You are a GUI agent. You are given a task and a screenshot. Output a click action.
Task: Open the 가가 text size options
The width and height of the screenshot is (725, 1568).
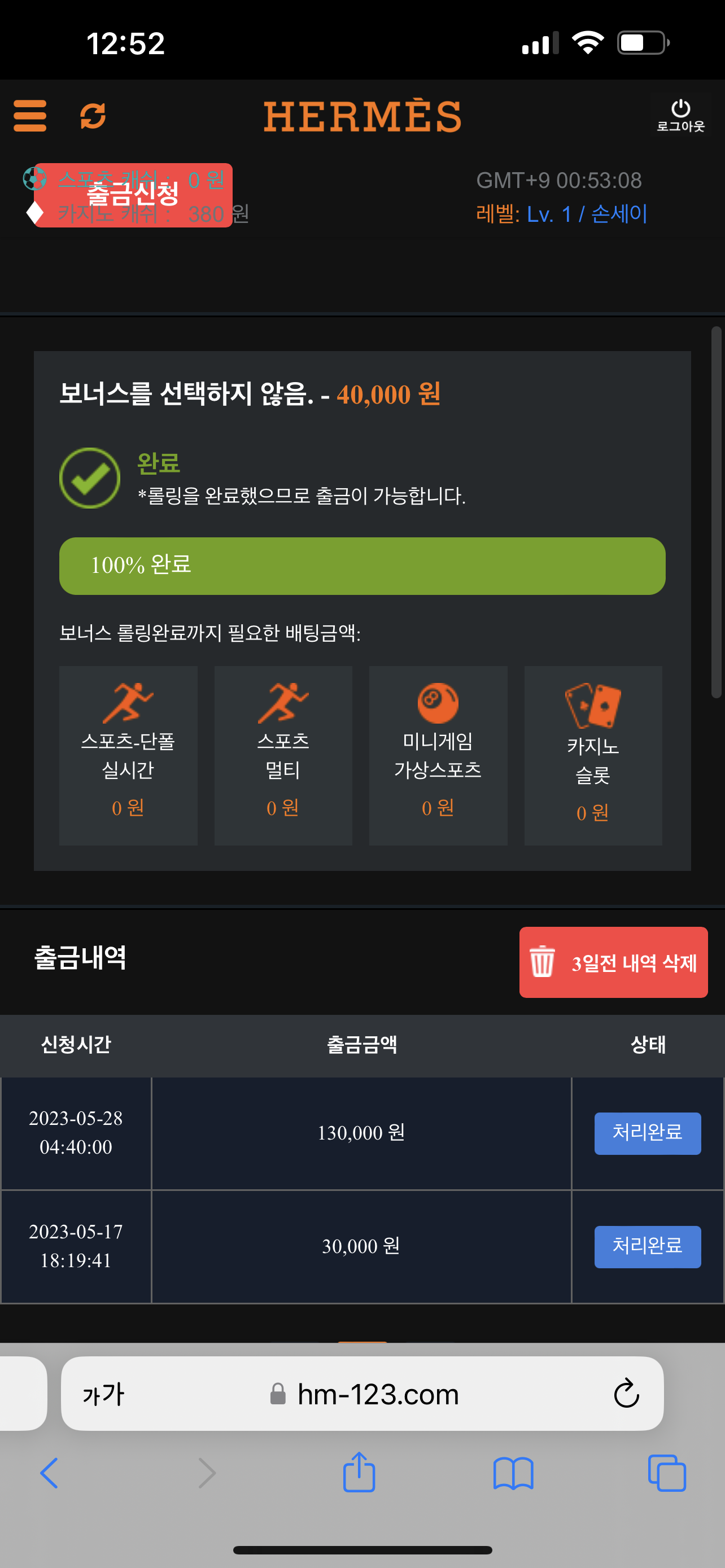click(x=103, y=1394)
